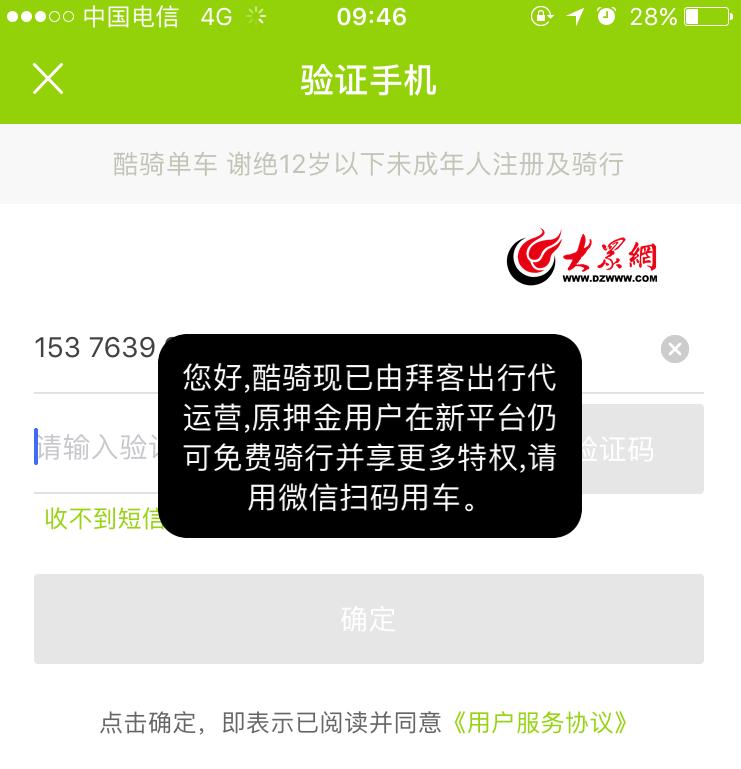Tap the verification code input field
741x769 pixels.
click(x=90, y=448)
